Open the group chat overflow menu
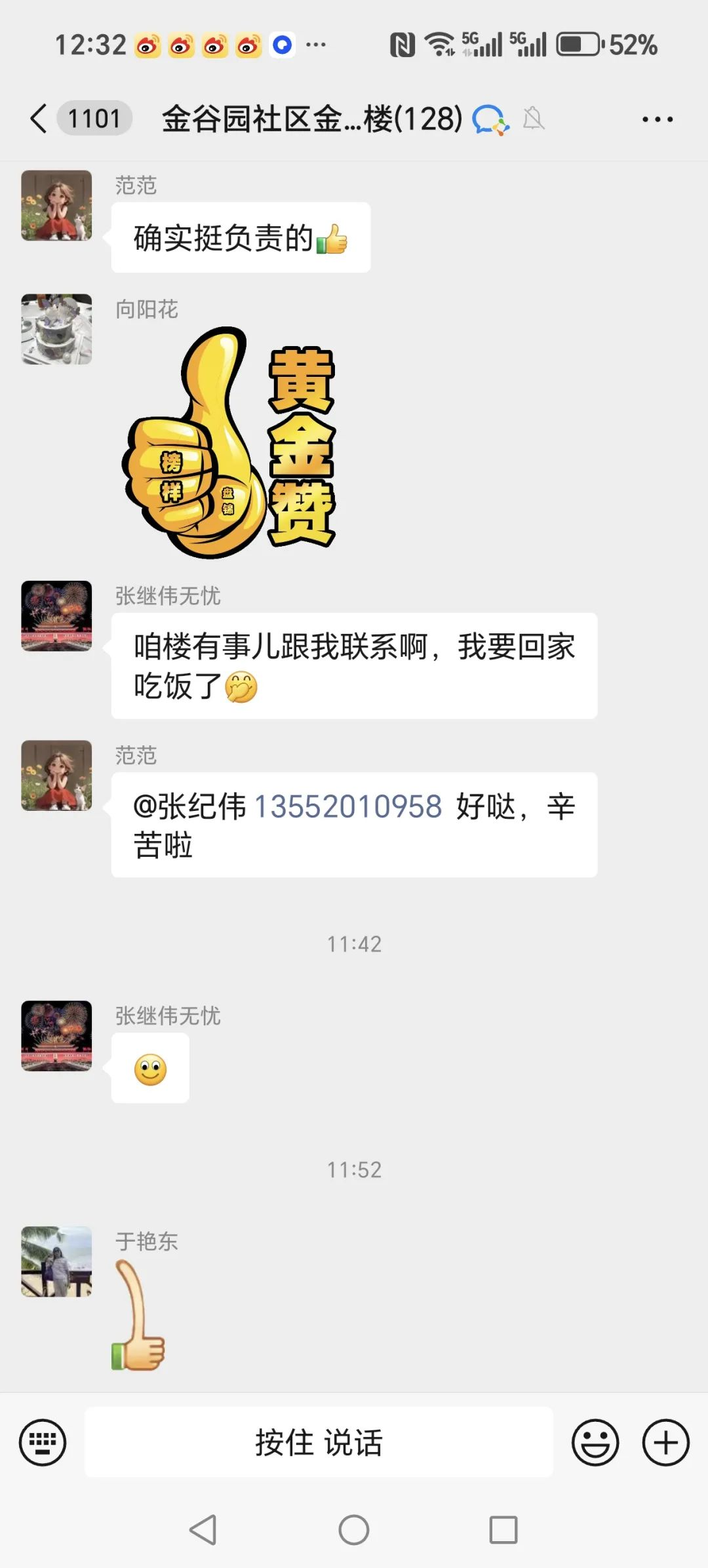The image size is (708, 1568). [x=657, y=119]
